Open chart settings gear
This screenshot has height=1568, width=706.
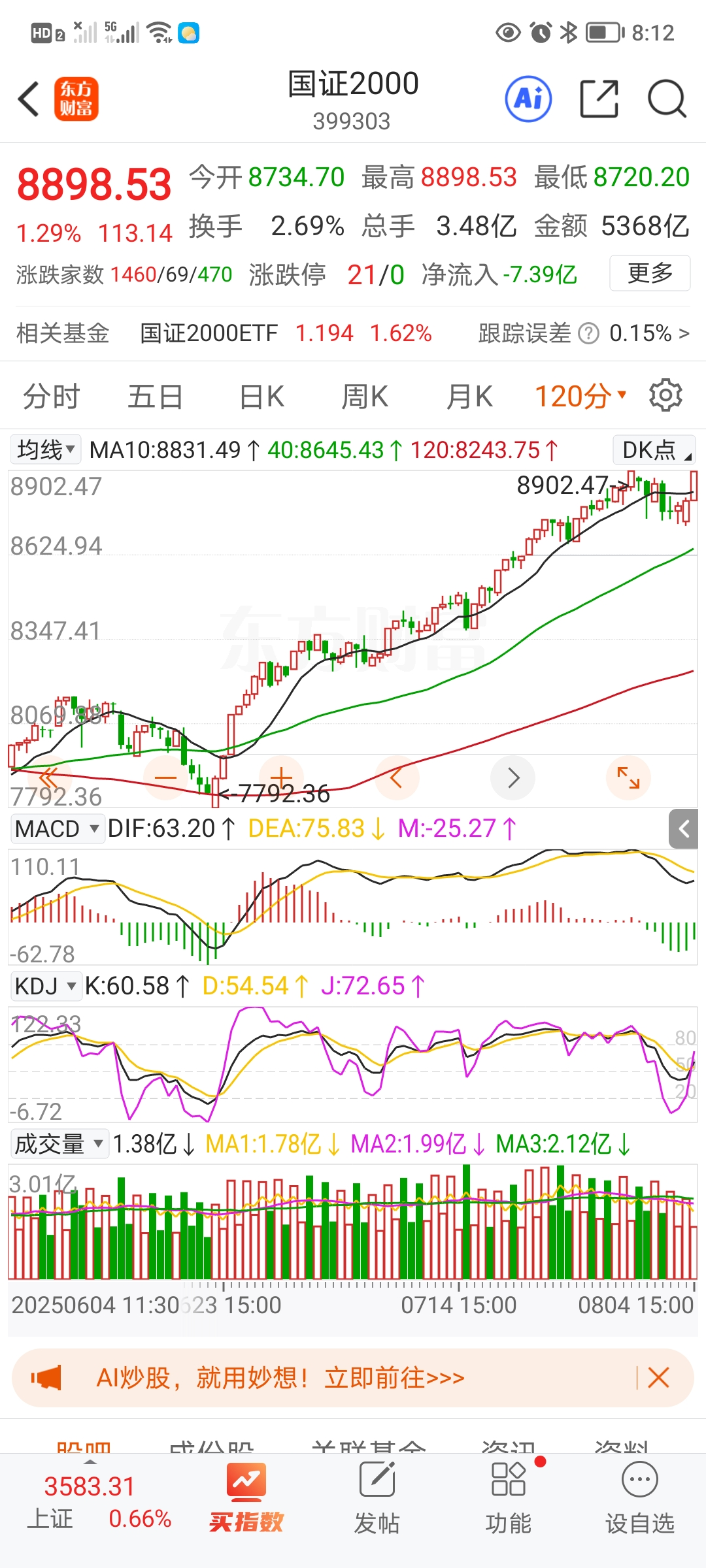click(665, 395)
